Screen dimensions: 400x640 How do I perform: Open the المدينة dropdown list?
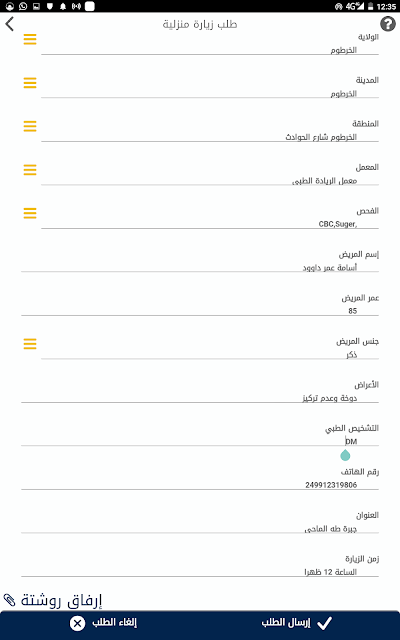pos(30,83)
